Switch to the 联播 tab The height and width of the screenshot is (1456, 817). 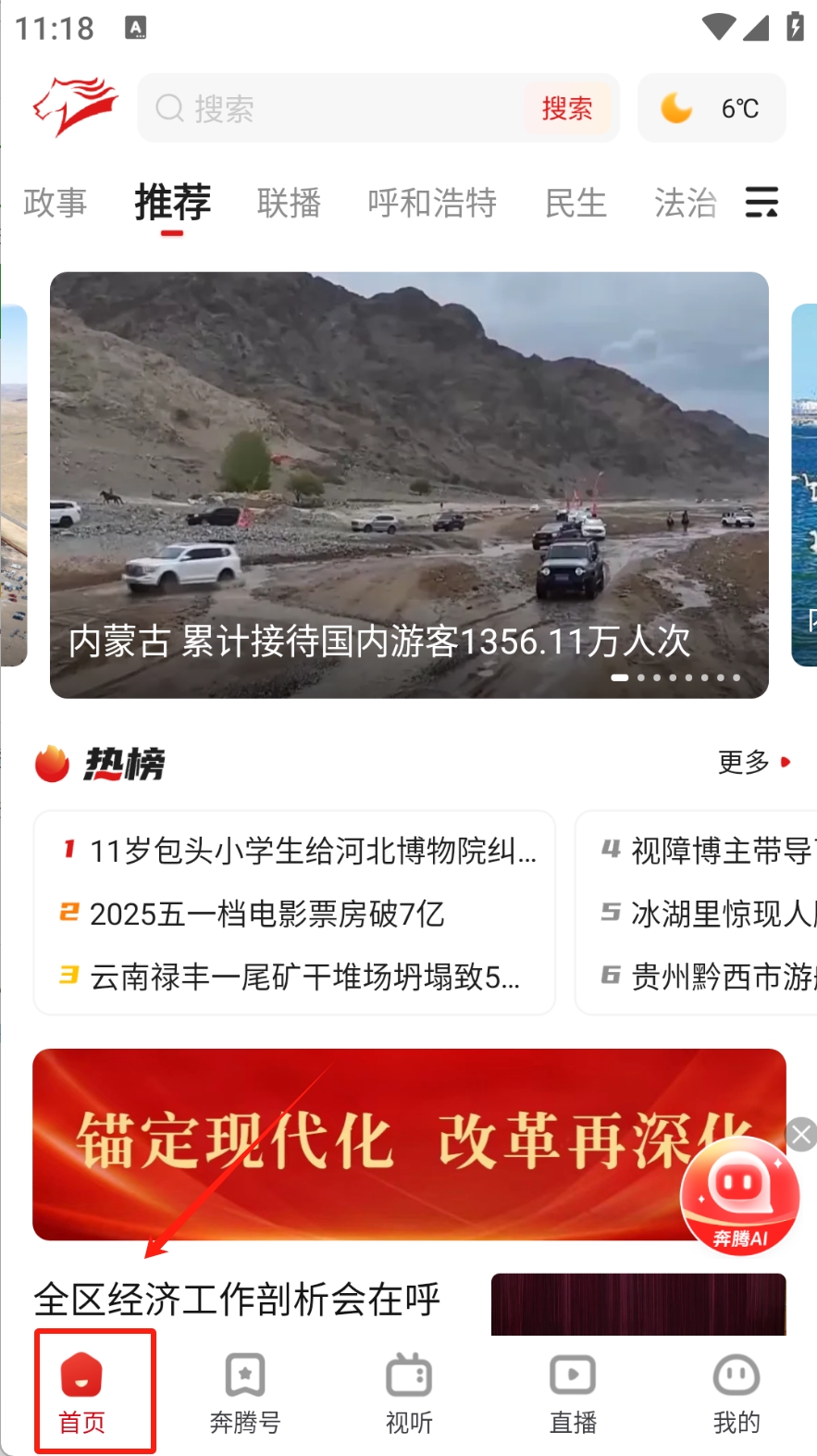coord(289,202)
